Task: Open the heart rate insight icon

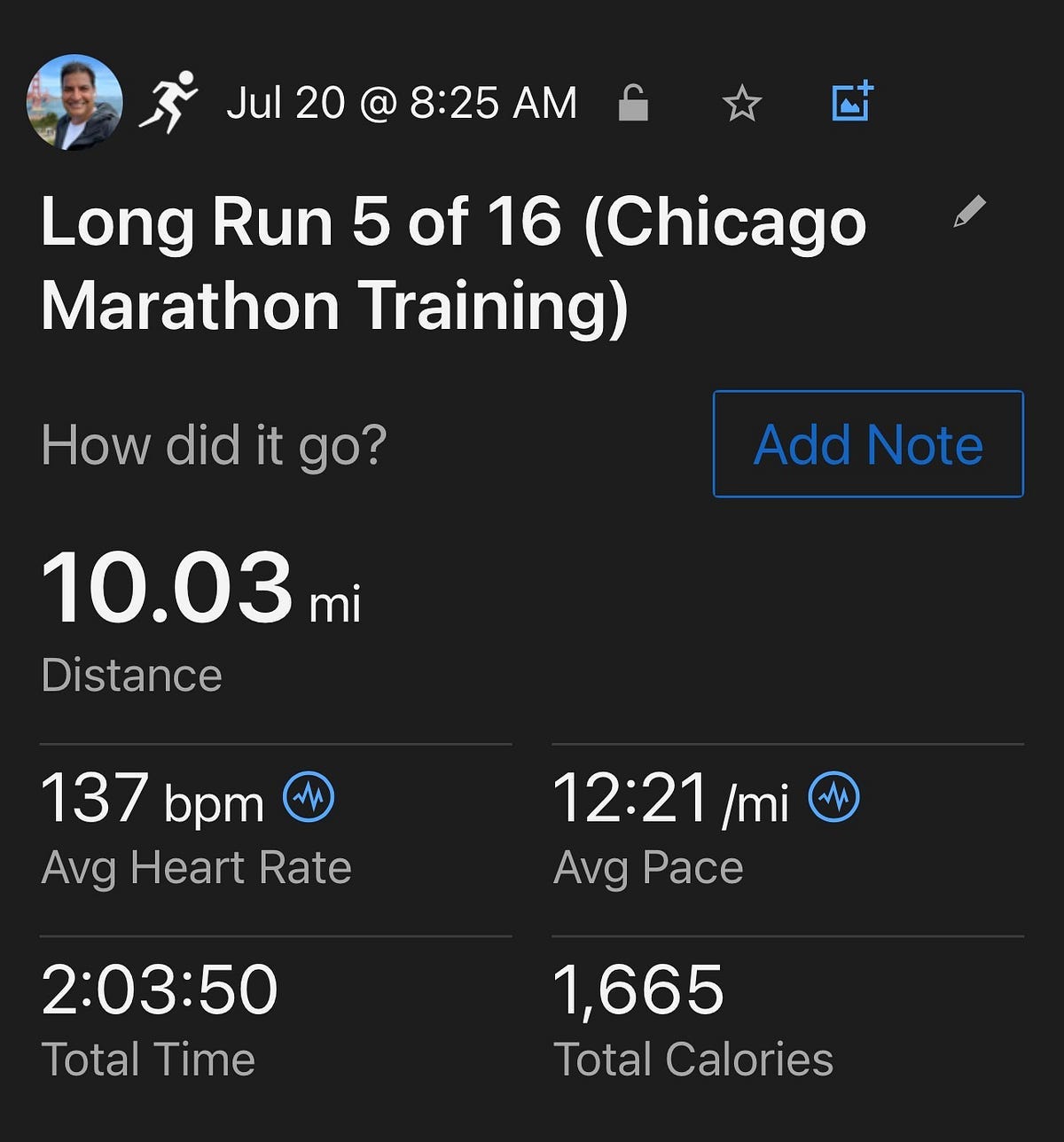Action: 309,796
